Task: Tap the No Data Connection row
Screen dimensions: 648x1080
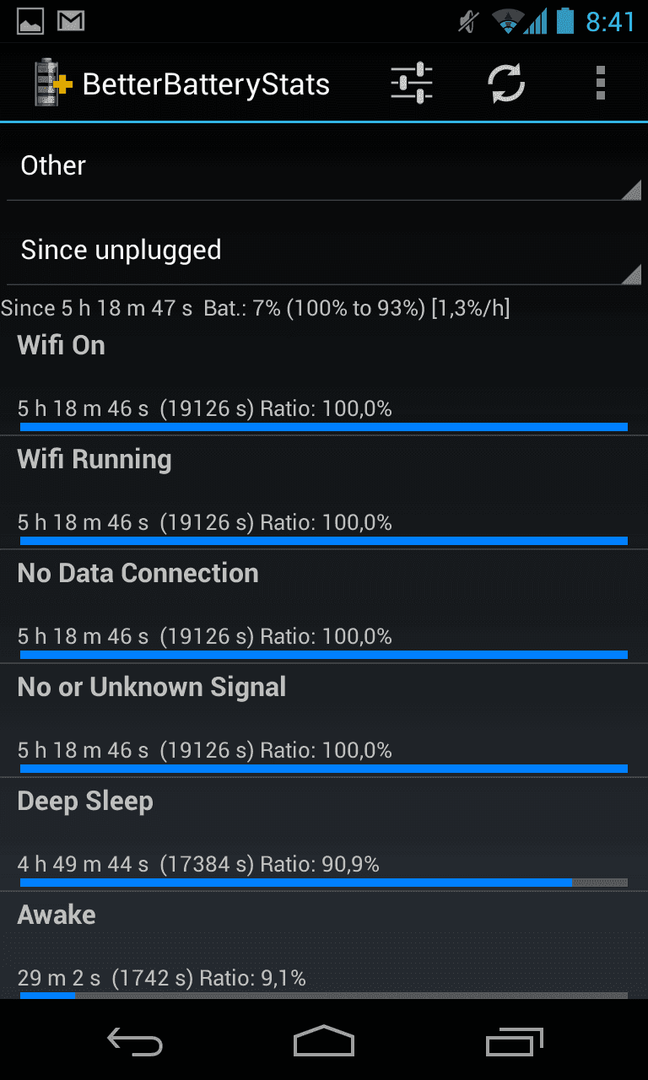Action: [324, 606]
